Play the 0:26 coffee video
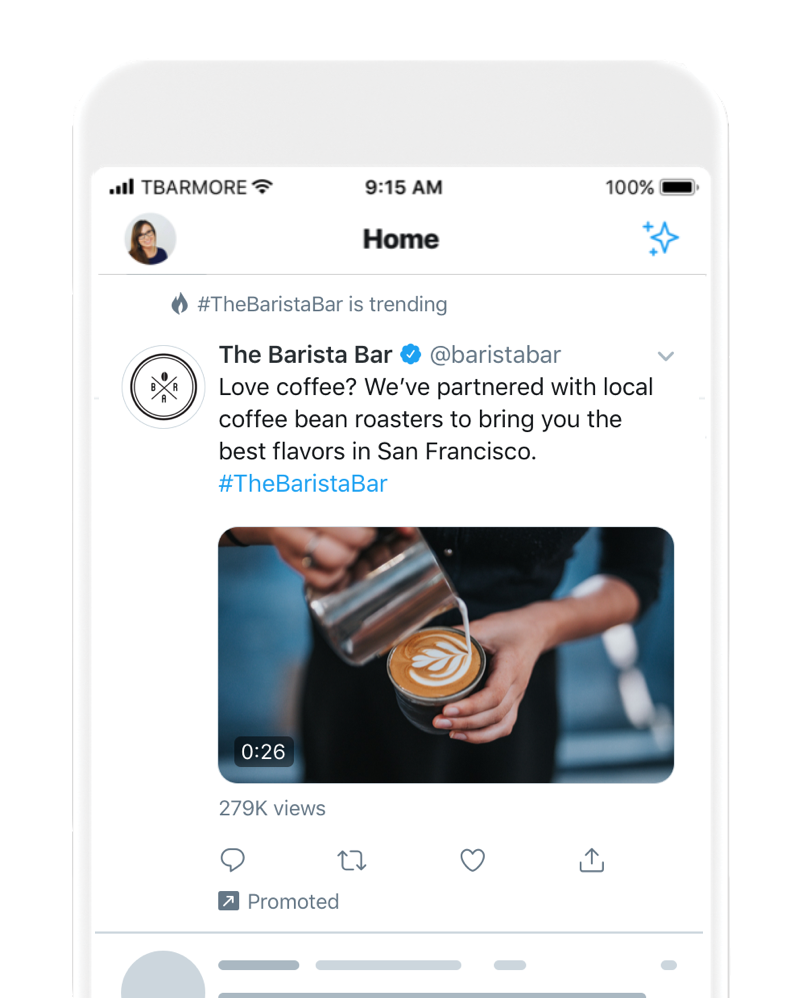The height and width of the screenshot is (998, 804). pyautogui.click(x=446, y=655)
